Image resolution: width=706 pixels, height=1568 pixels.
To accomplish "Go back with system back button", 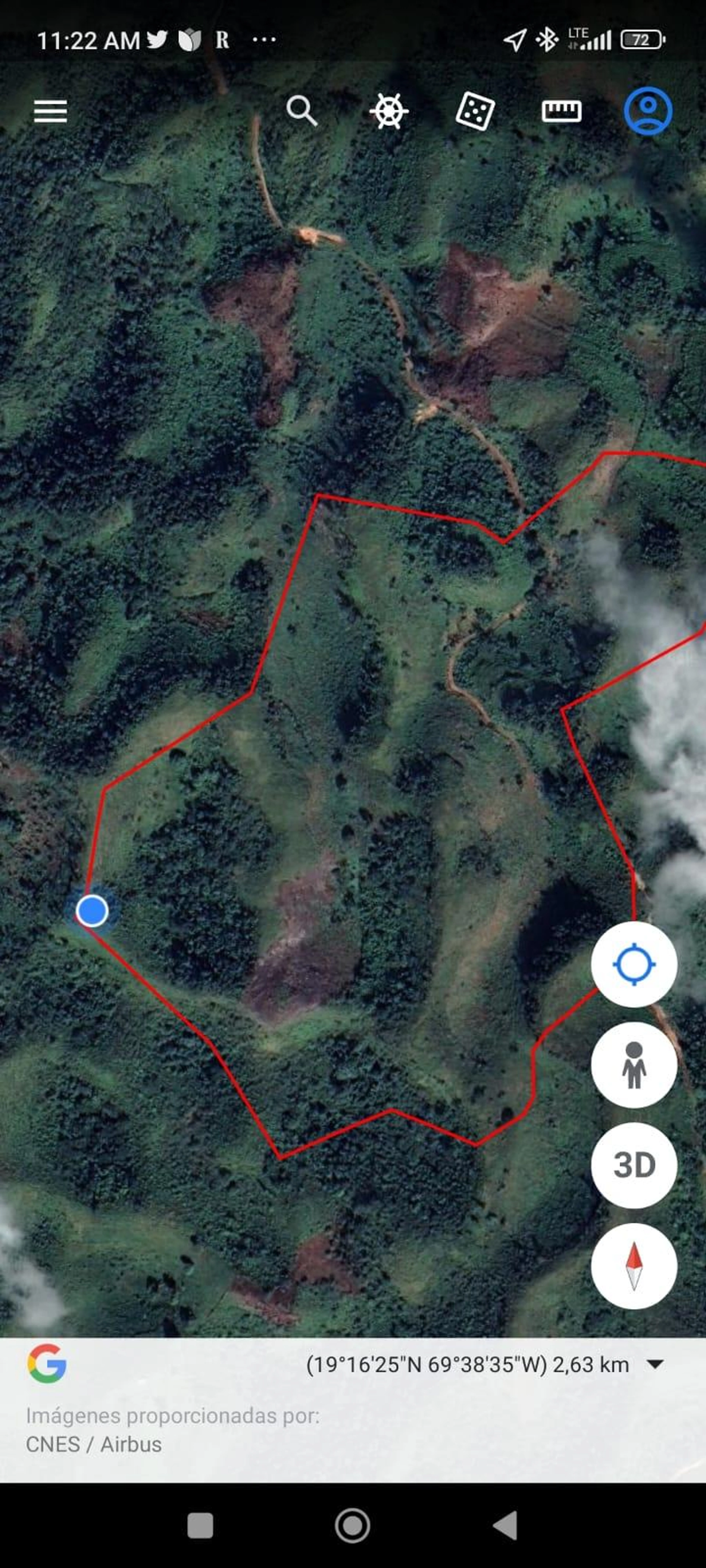I will point(506,1525).
